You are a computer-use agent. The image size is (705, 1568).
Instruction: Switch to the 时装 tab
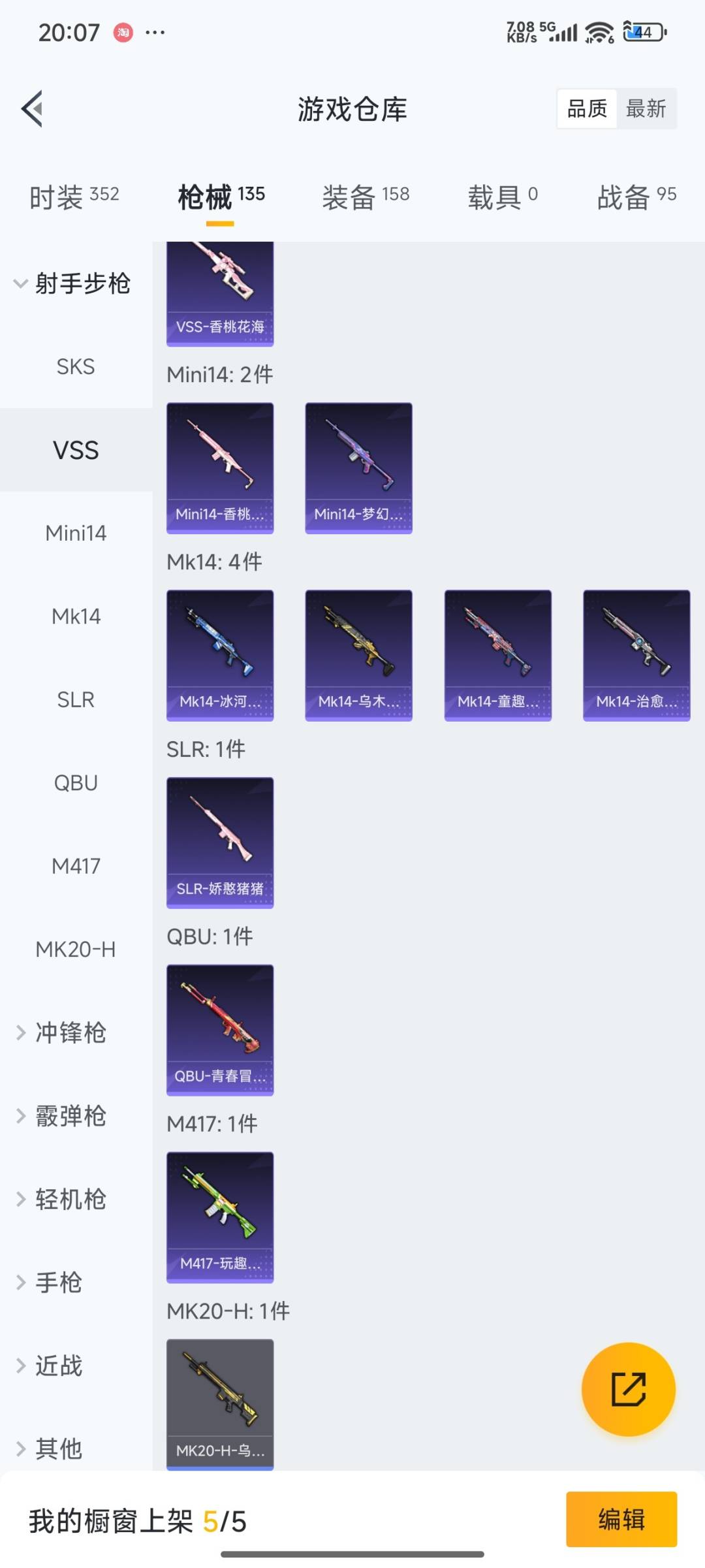coord(74,196)
